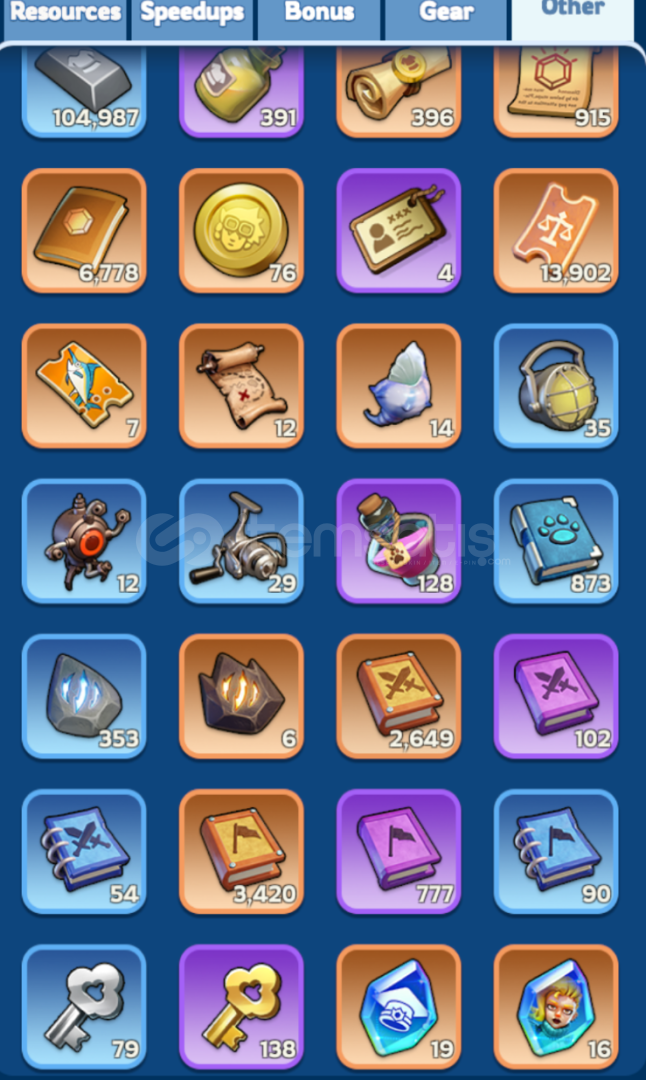This screenshot has width=646, height=1080.
Task: Open the purple swords book with 102
Action: [x=555, y=695]
